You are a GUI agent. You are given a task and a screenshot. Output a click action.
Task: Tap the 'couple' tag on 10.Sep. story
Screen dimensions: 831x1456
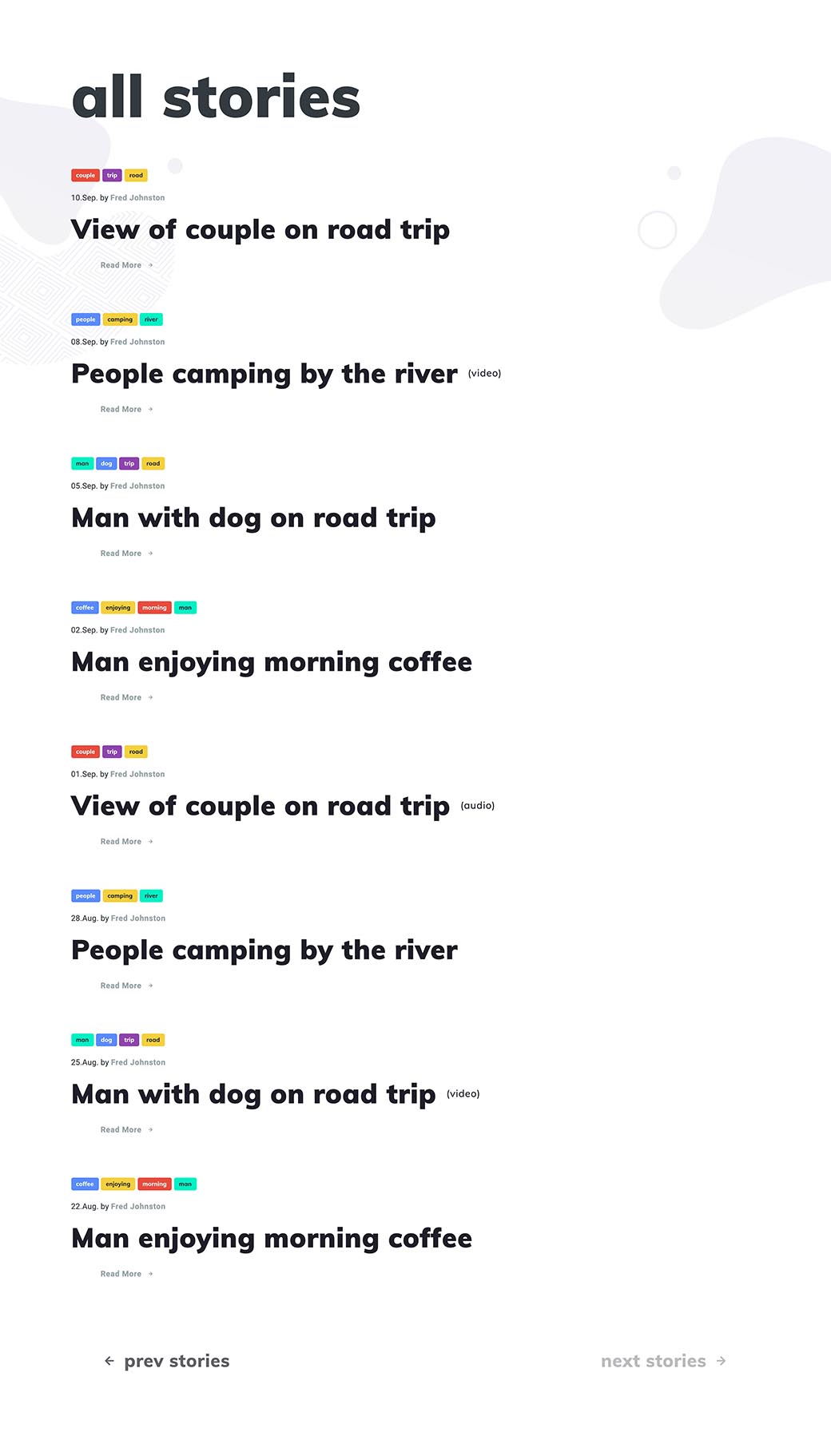pos(85,176)
